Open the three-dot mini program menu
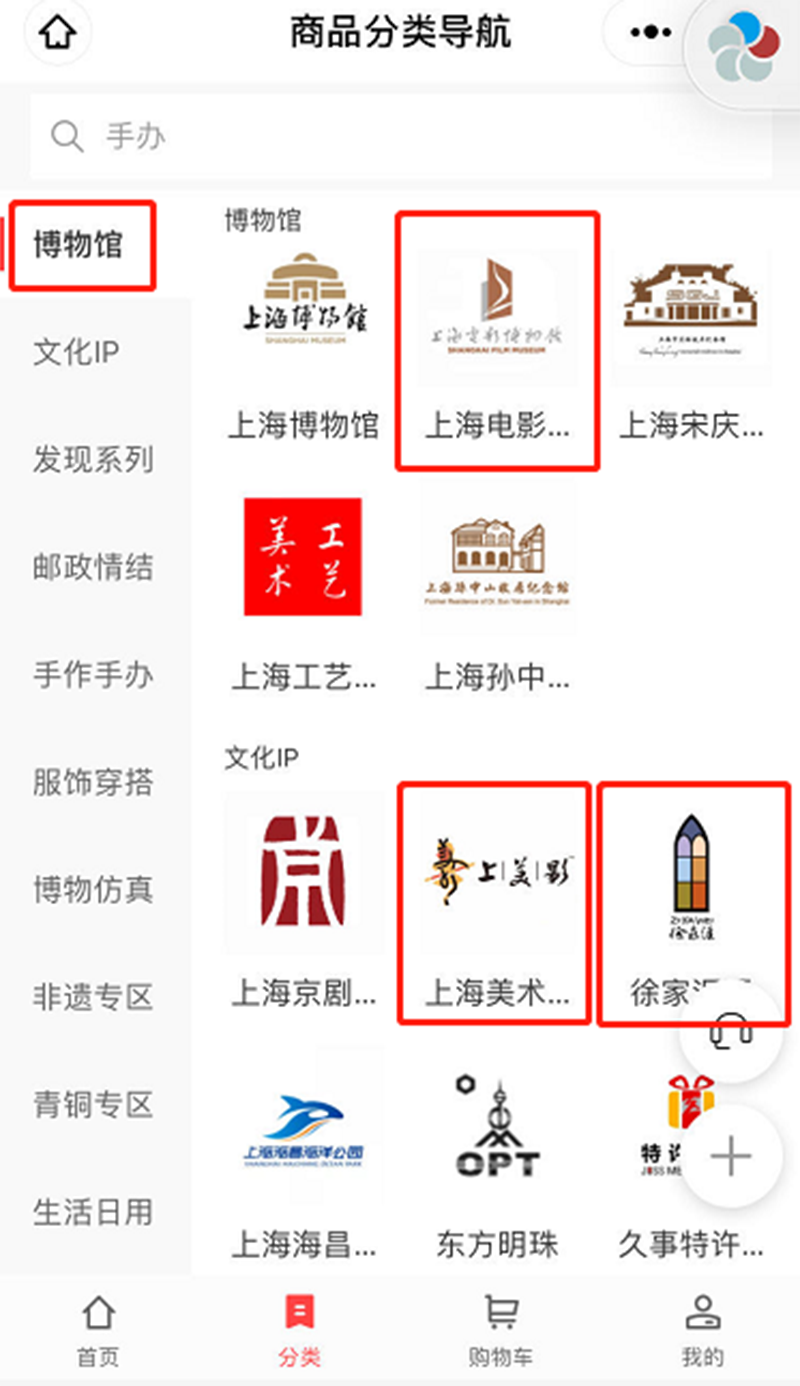Image resolution: width=800 pixels, height=1386 pixels. point(650,33)
